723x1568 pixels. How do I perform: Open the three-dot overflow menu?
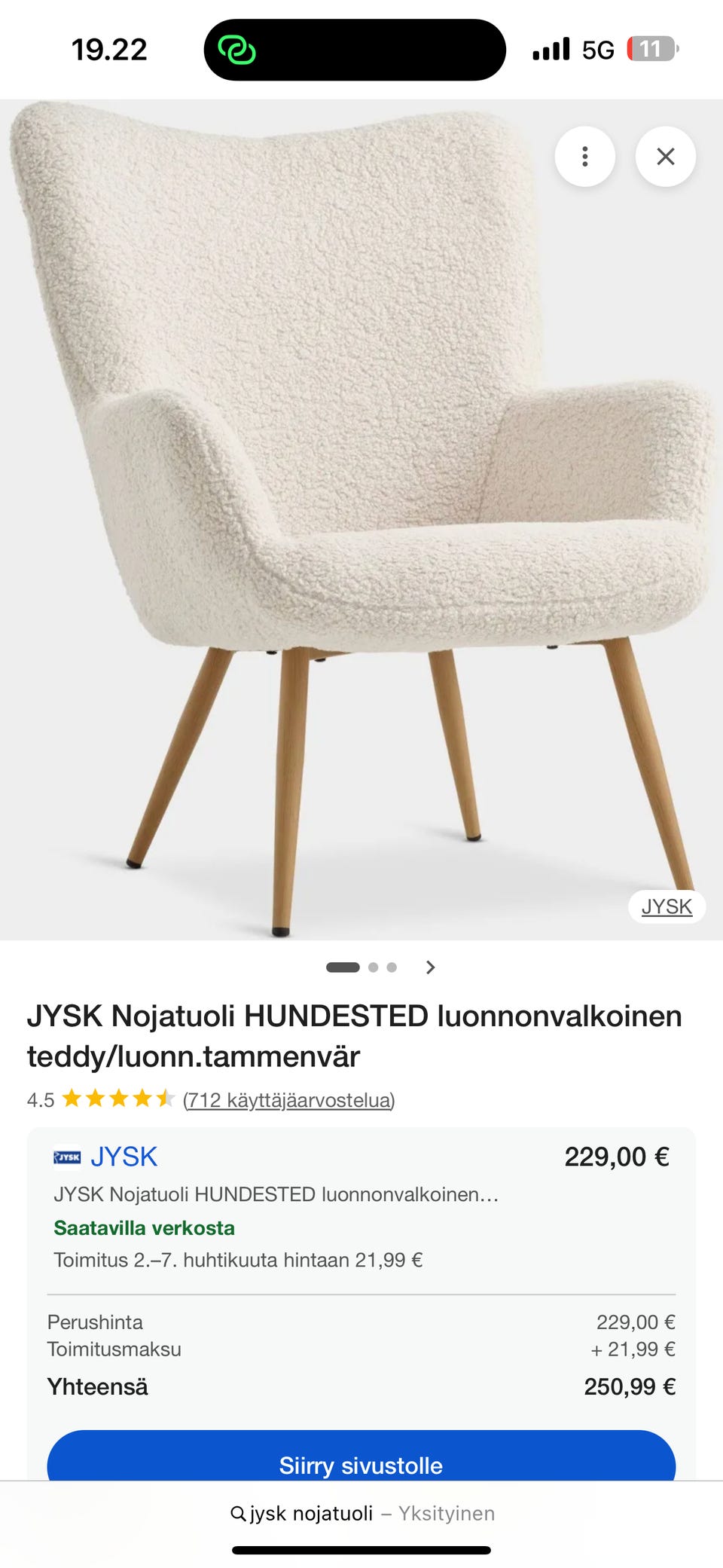[584, 157]
